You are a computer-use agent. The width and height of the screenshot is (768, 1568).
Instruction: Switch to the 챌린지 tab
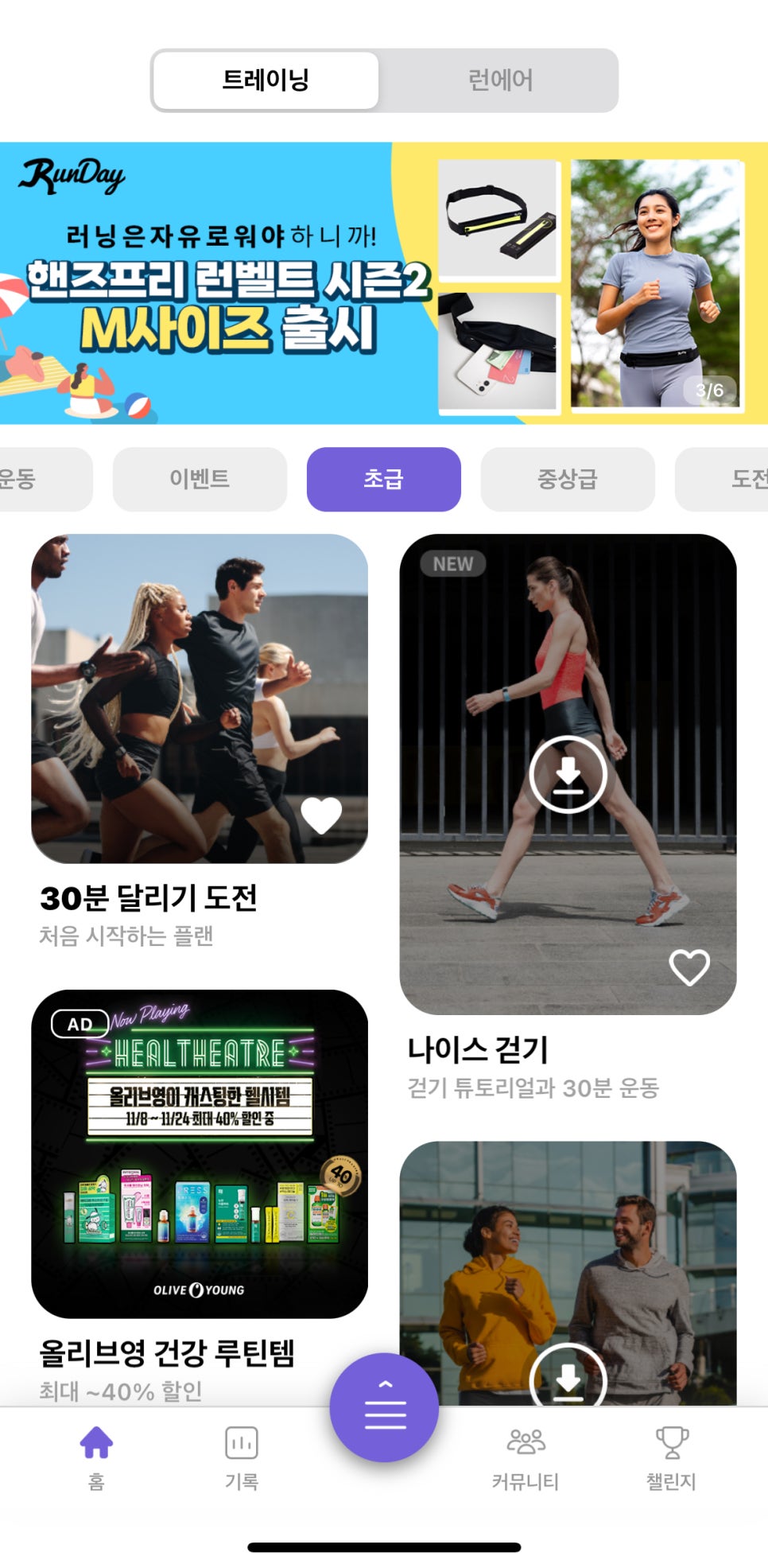pyautogui.click(x=671, y=1456)
